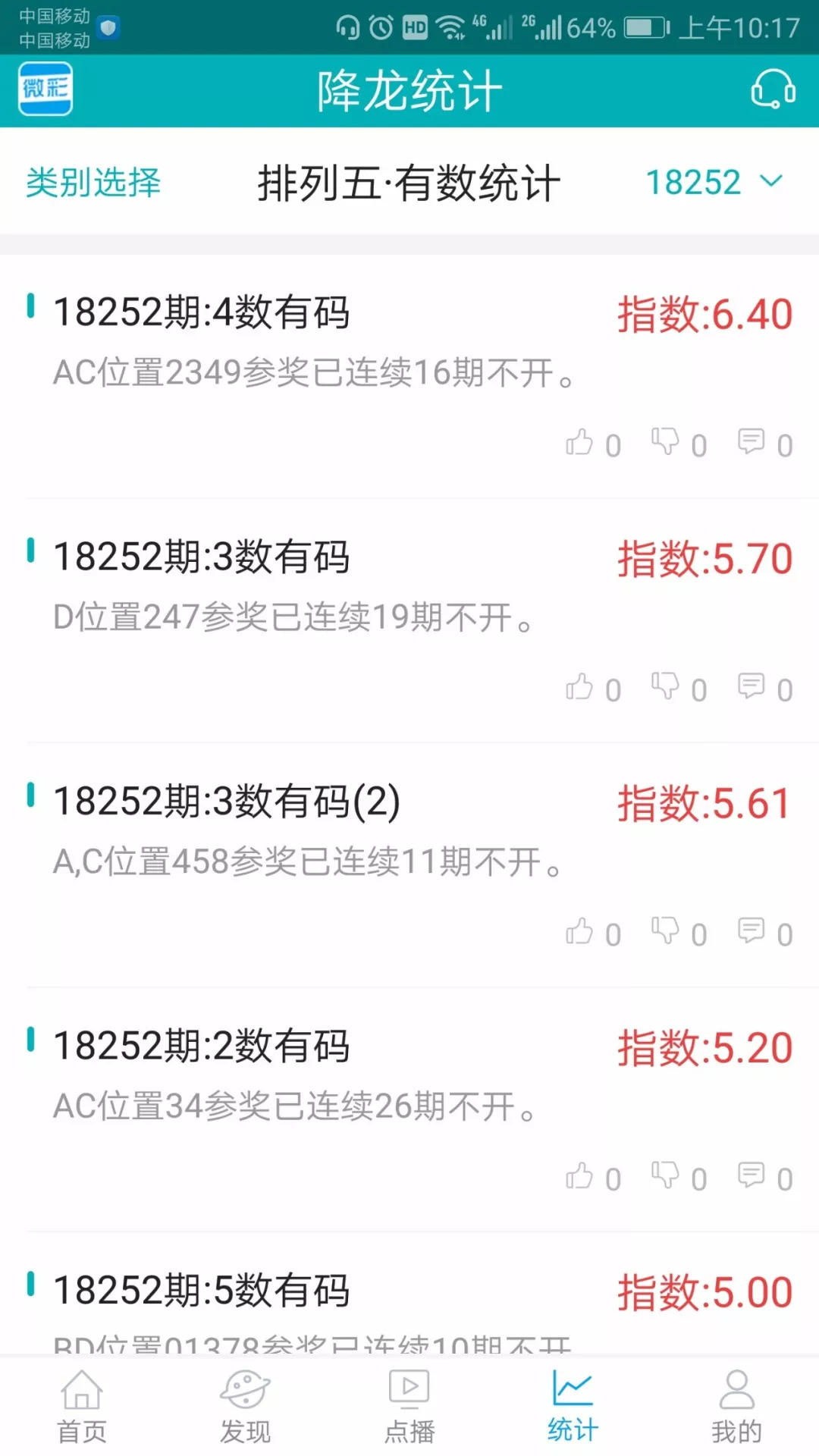The height and width of the screenshot is (1456, 819).
Task: Like the 4数有码 entry
Action: tap(593, 444)
